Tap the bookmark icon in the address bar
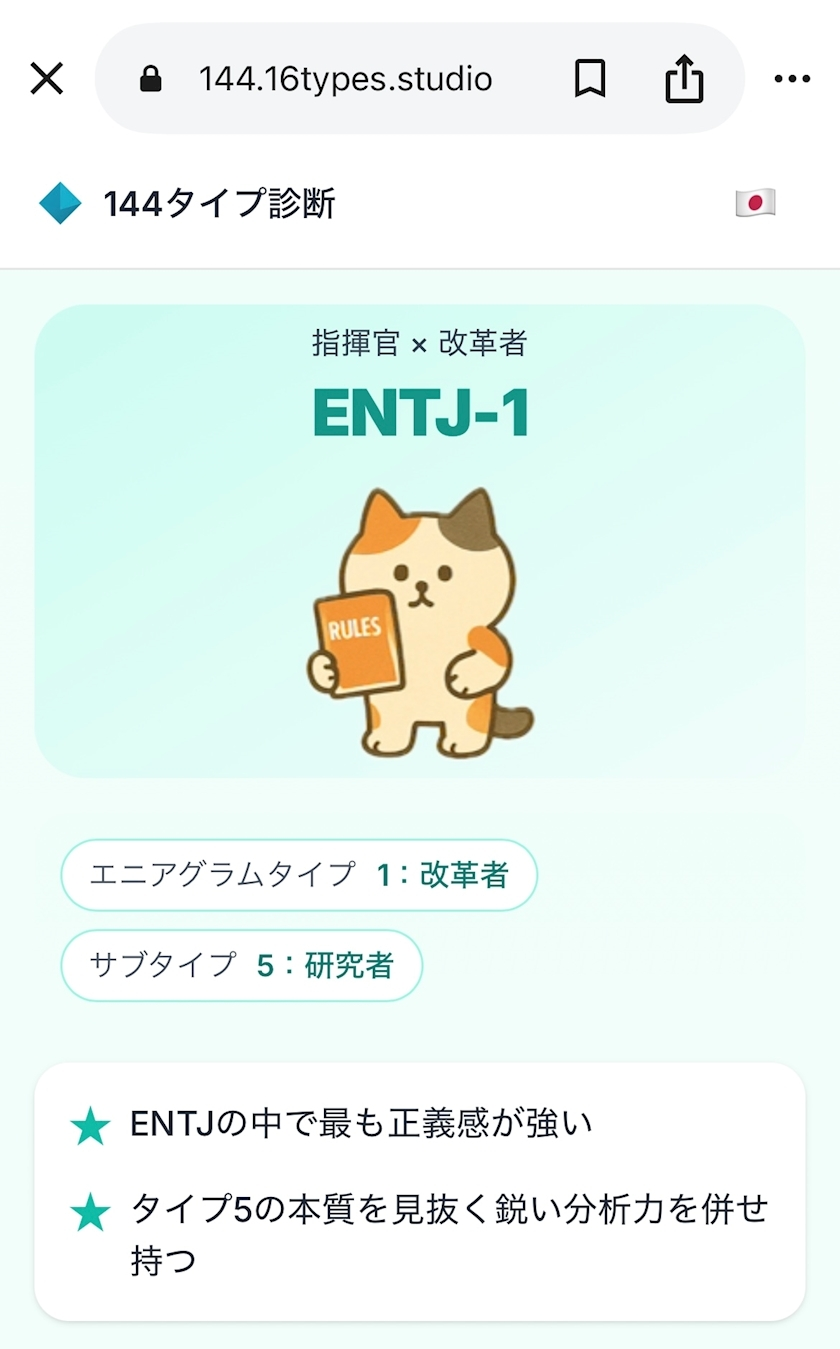 (x=590, y=78)
